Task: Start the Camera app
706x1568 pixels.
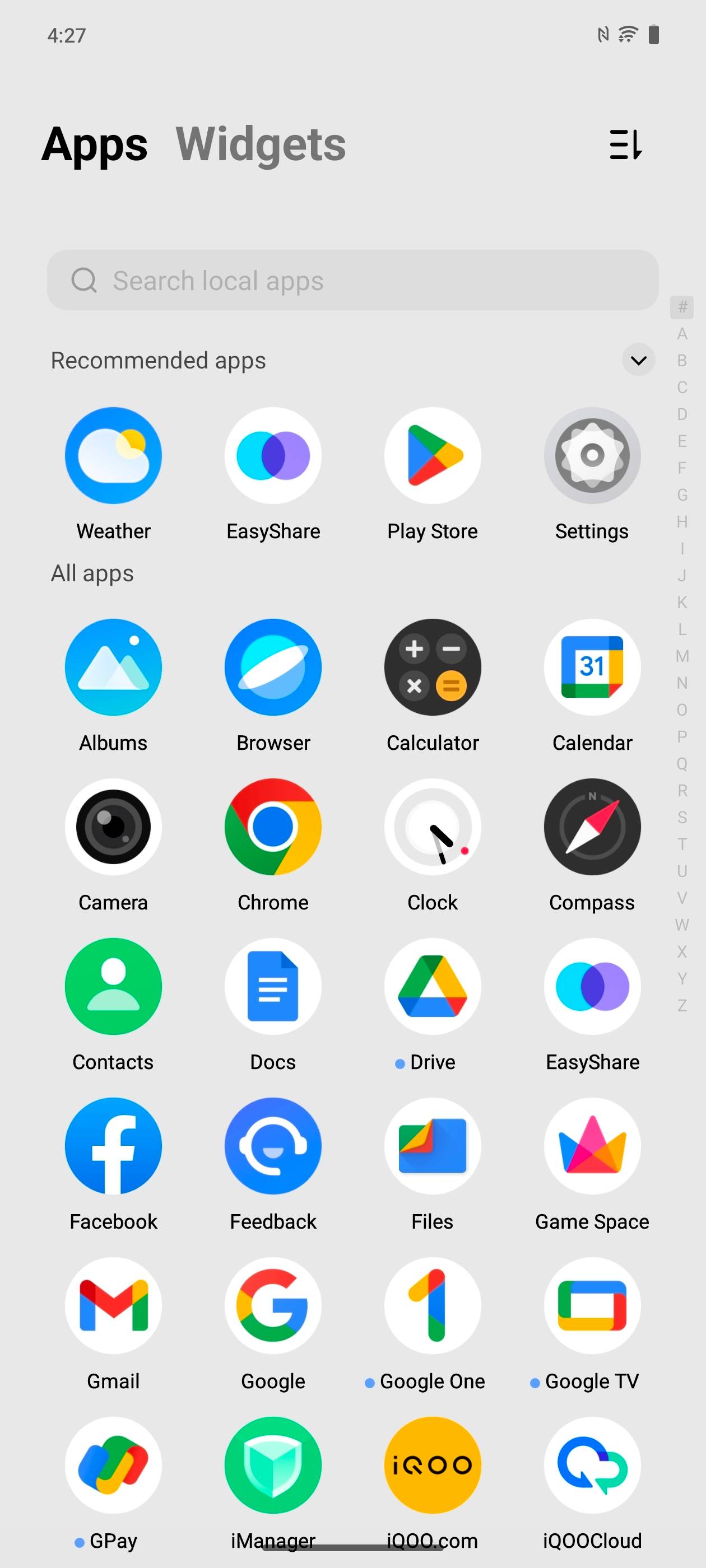Action: coord(113,827)
